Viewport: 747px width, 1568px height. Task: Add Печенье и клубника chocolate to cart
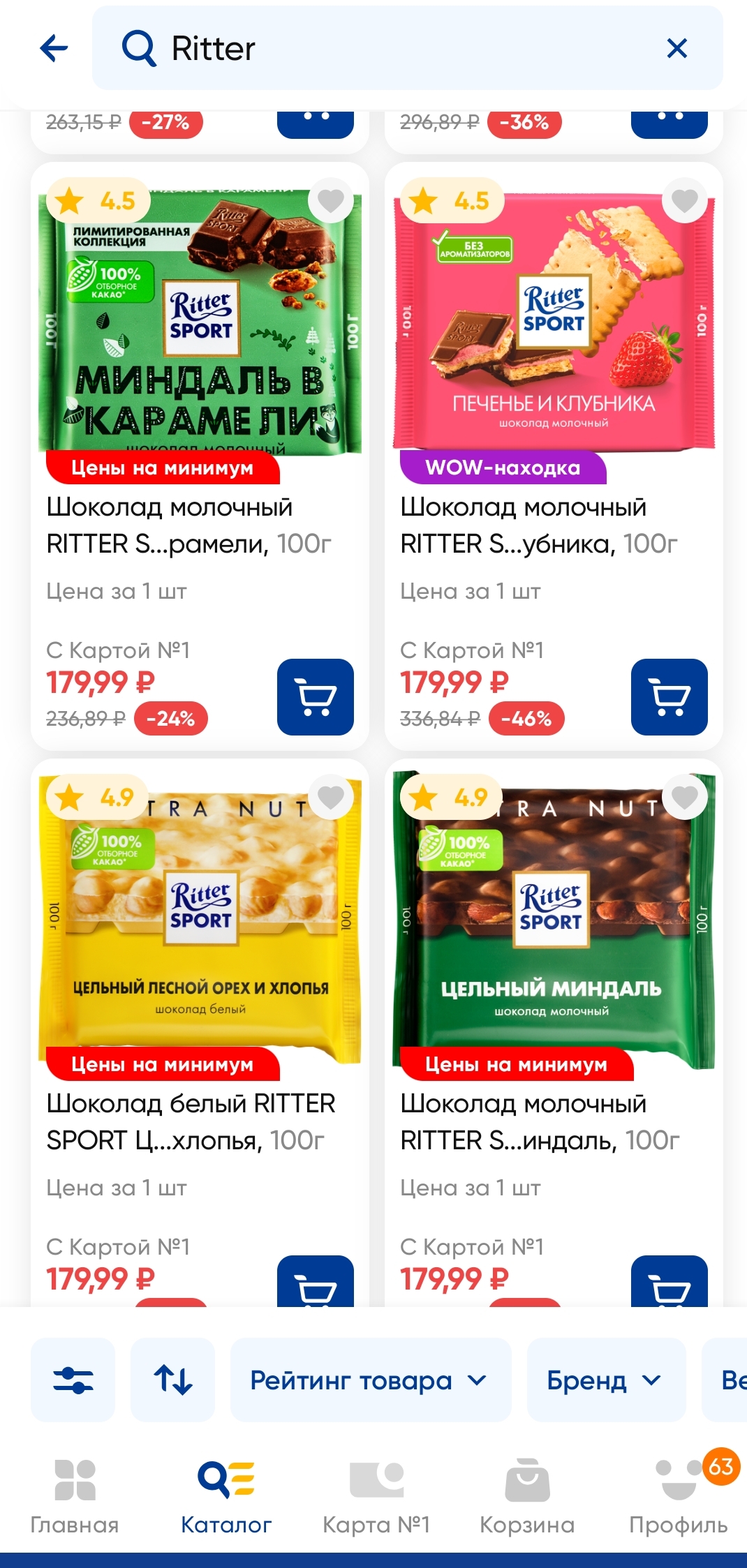click(x=669, y=696)
